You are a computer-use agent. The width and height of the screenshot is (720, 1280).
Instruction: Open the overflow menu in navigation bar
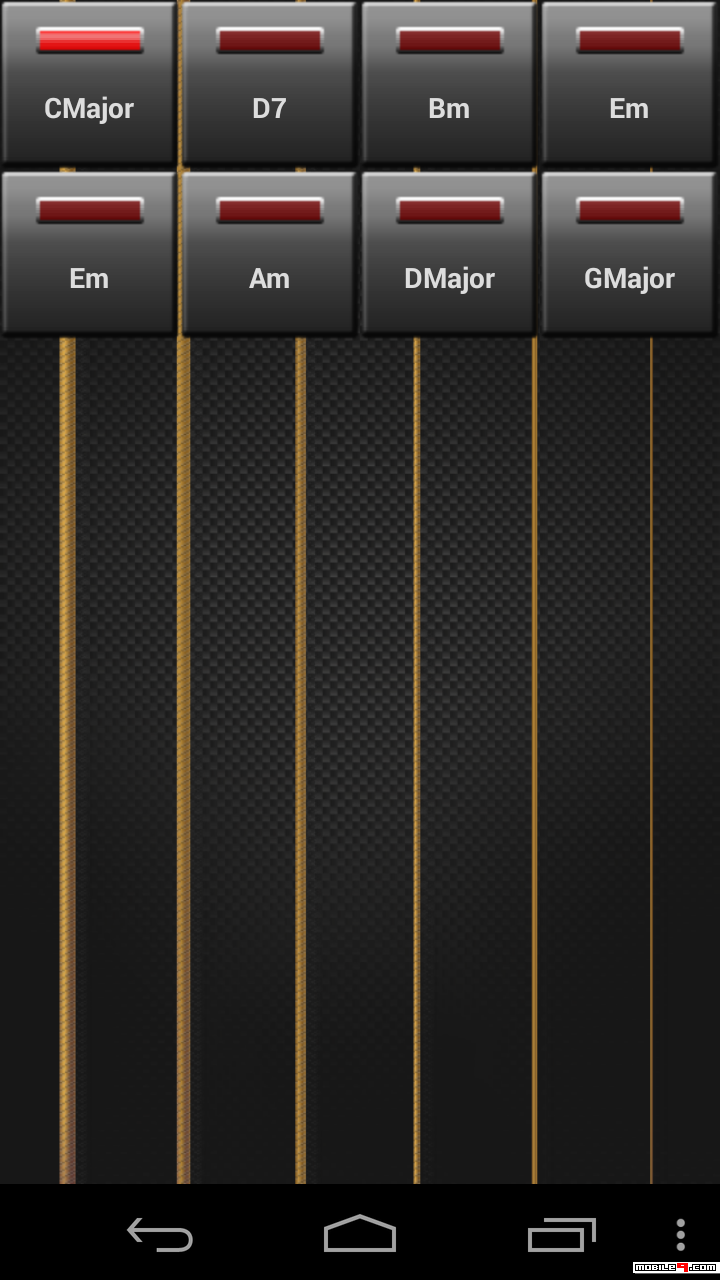click(x=680, y=1235)
